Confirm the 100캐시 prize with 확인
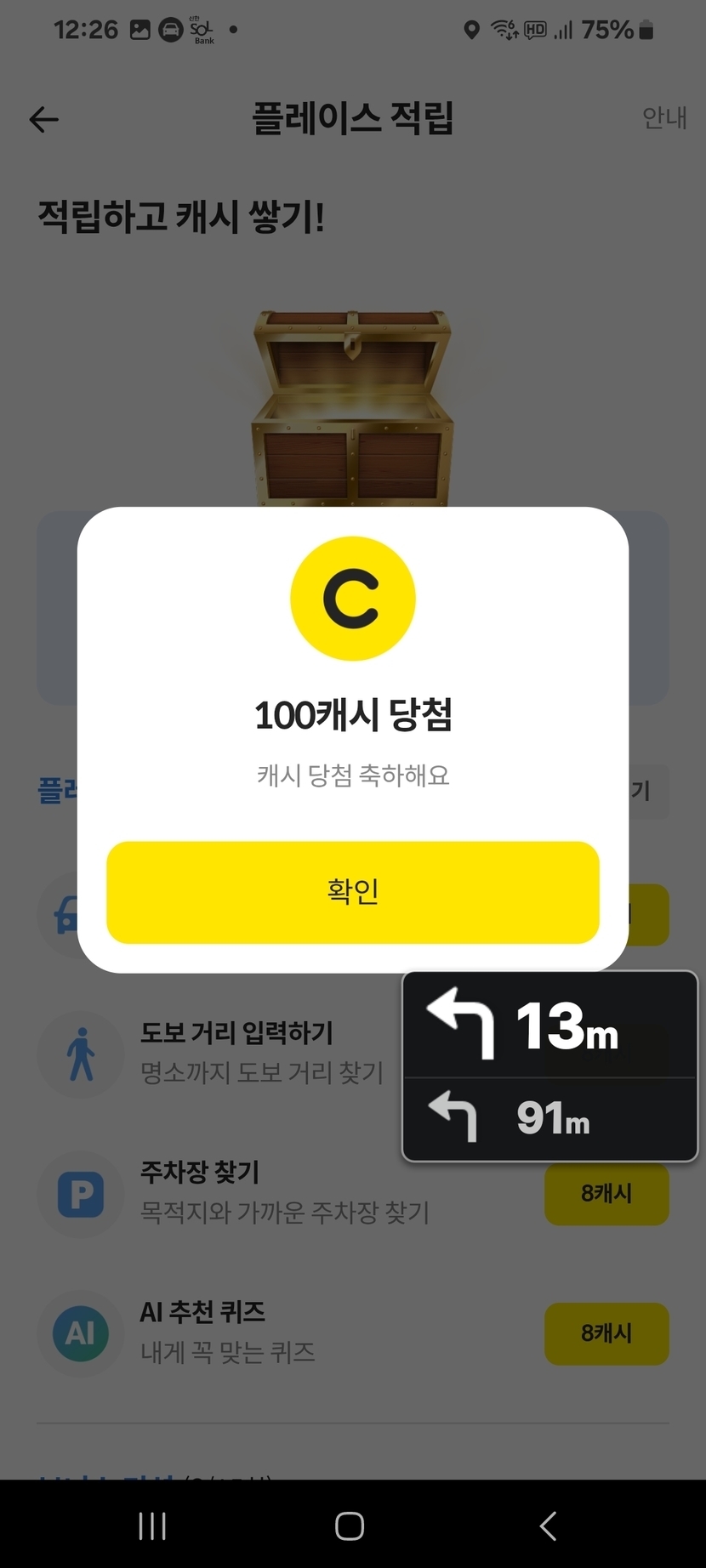 (x=352, y=892)
